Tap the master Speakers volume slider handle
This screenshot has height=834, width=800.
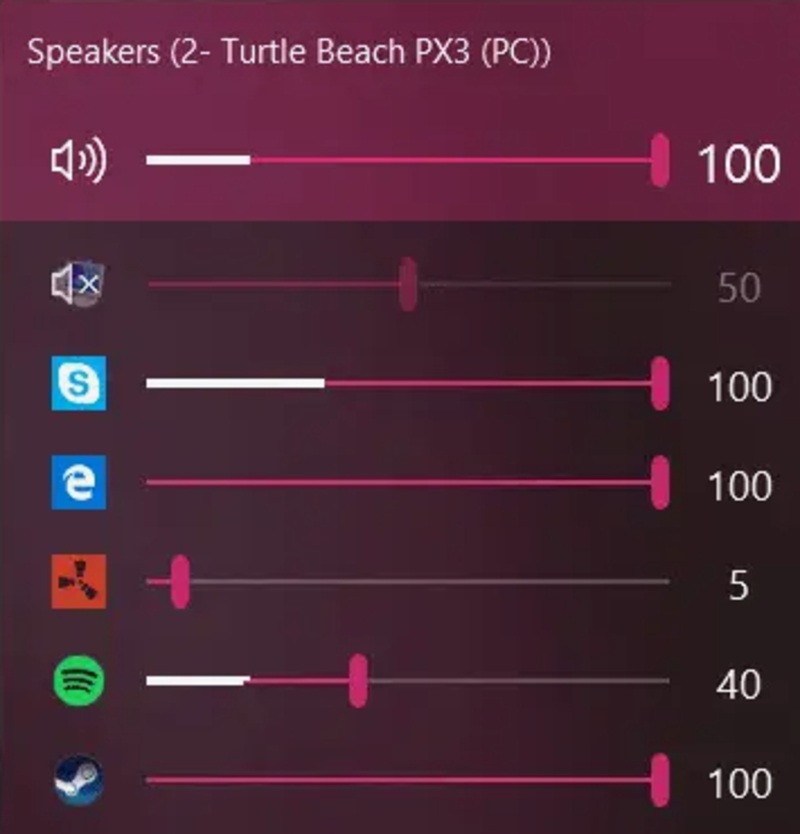coord(659,160)
